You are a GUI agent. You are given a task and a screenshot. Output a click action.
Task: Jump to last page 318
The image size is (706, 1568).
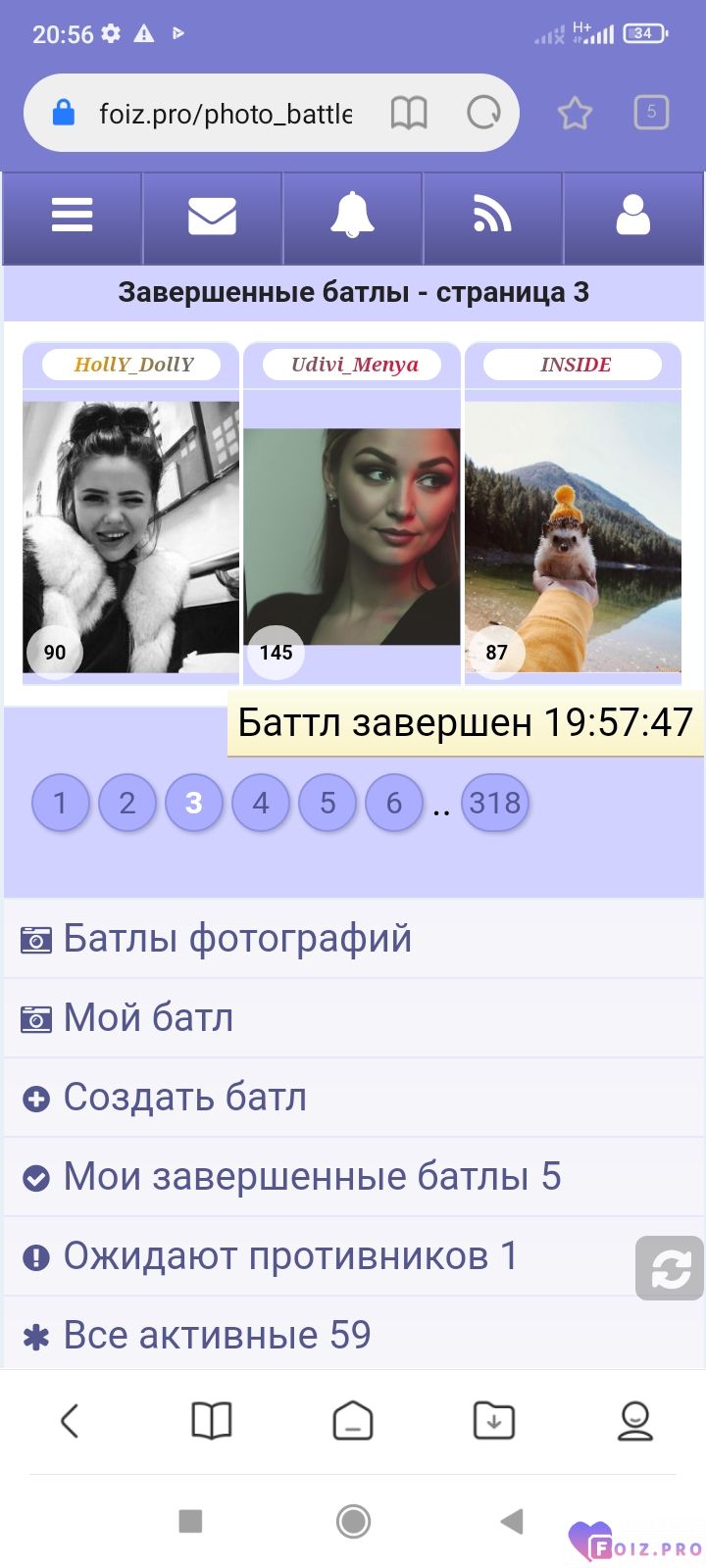coord(495,803)
